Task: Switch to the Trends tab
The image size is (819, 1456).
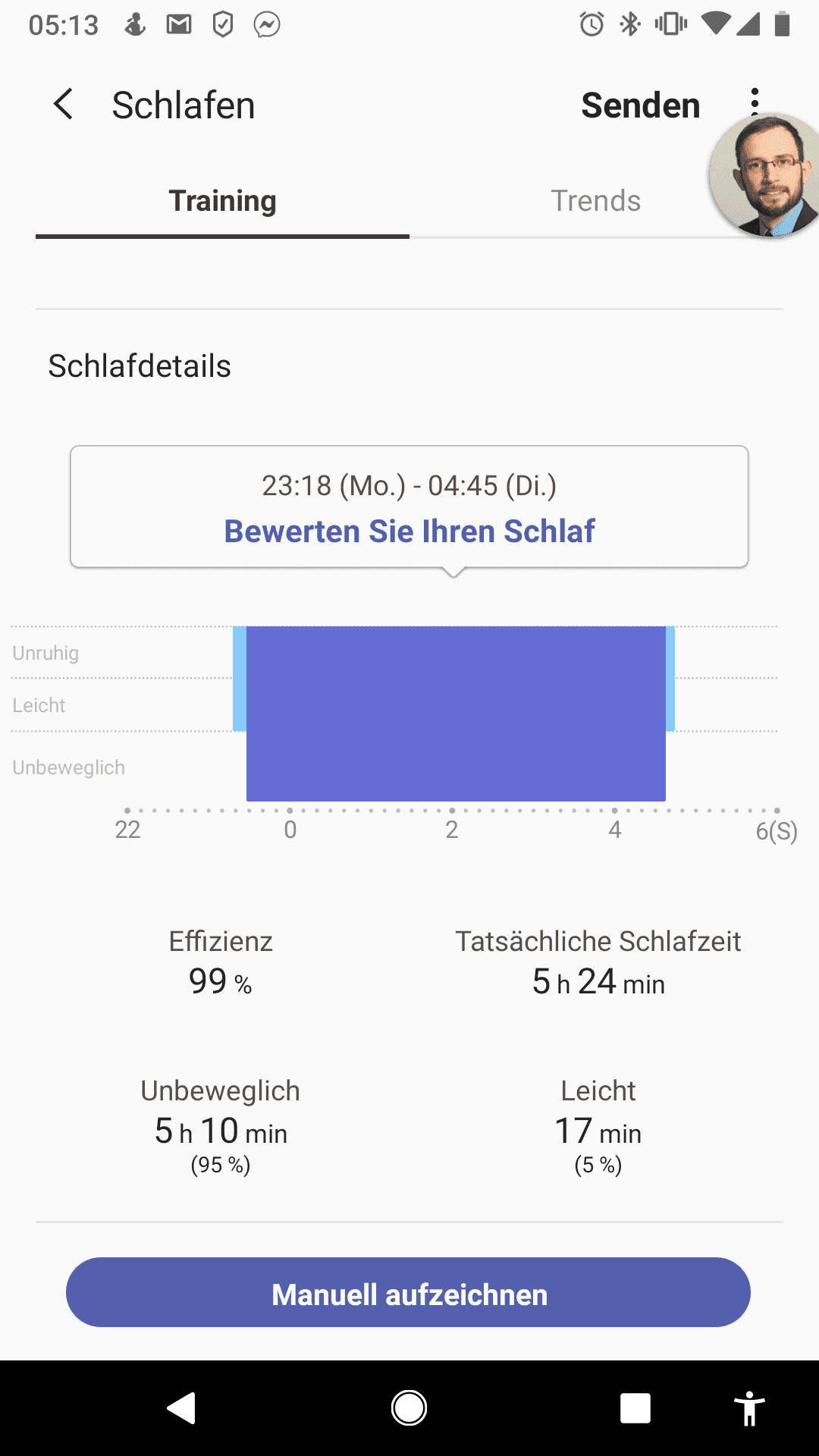Action: [x=595, y=202]
